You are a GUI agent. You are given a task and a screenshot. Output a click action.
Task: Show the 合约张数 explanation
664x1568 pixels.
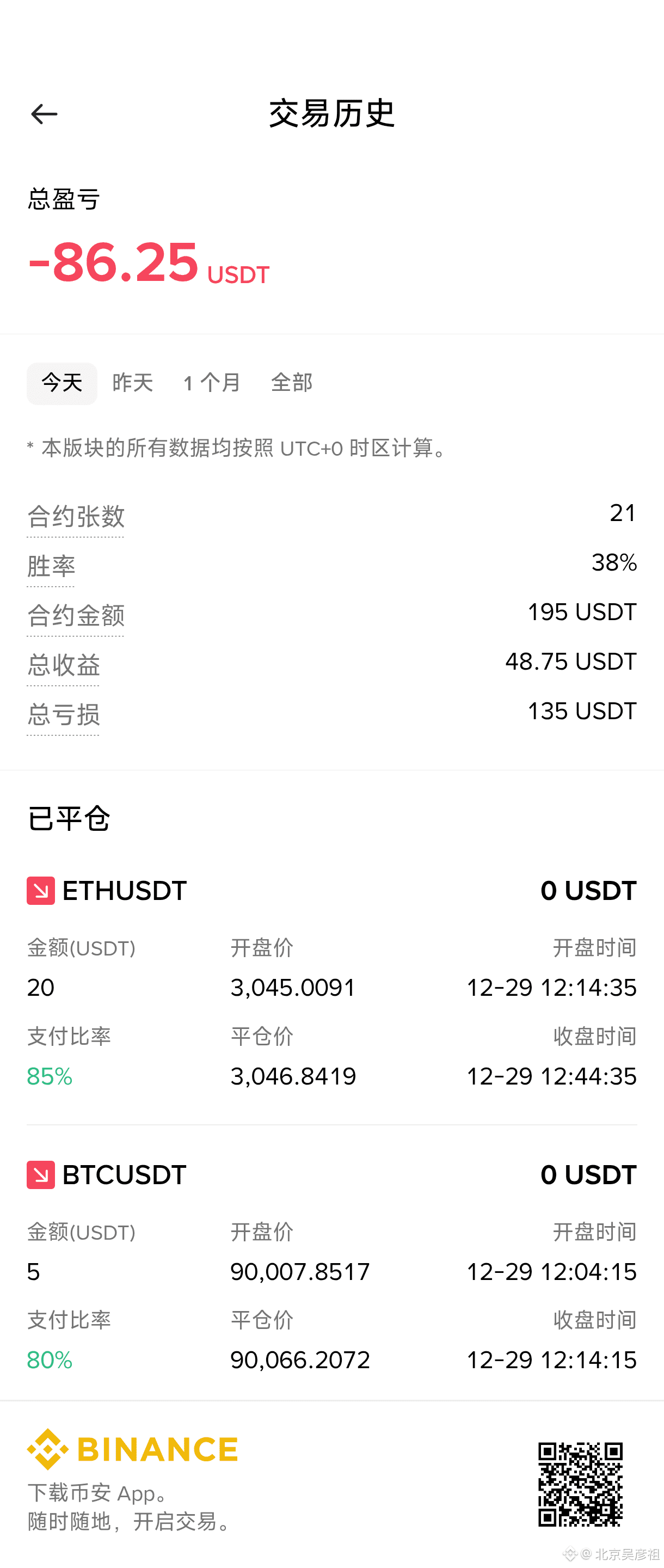coord(76,517)
